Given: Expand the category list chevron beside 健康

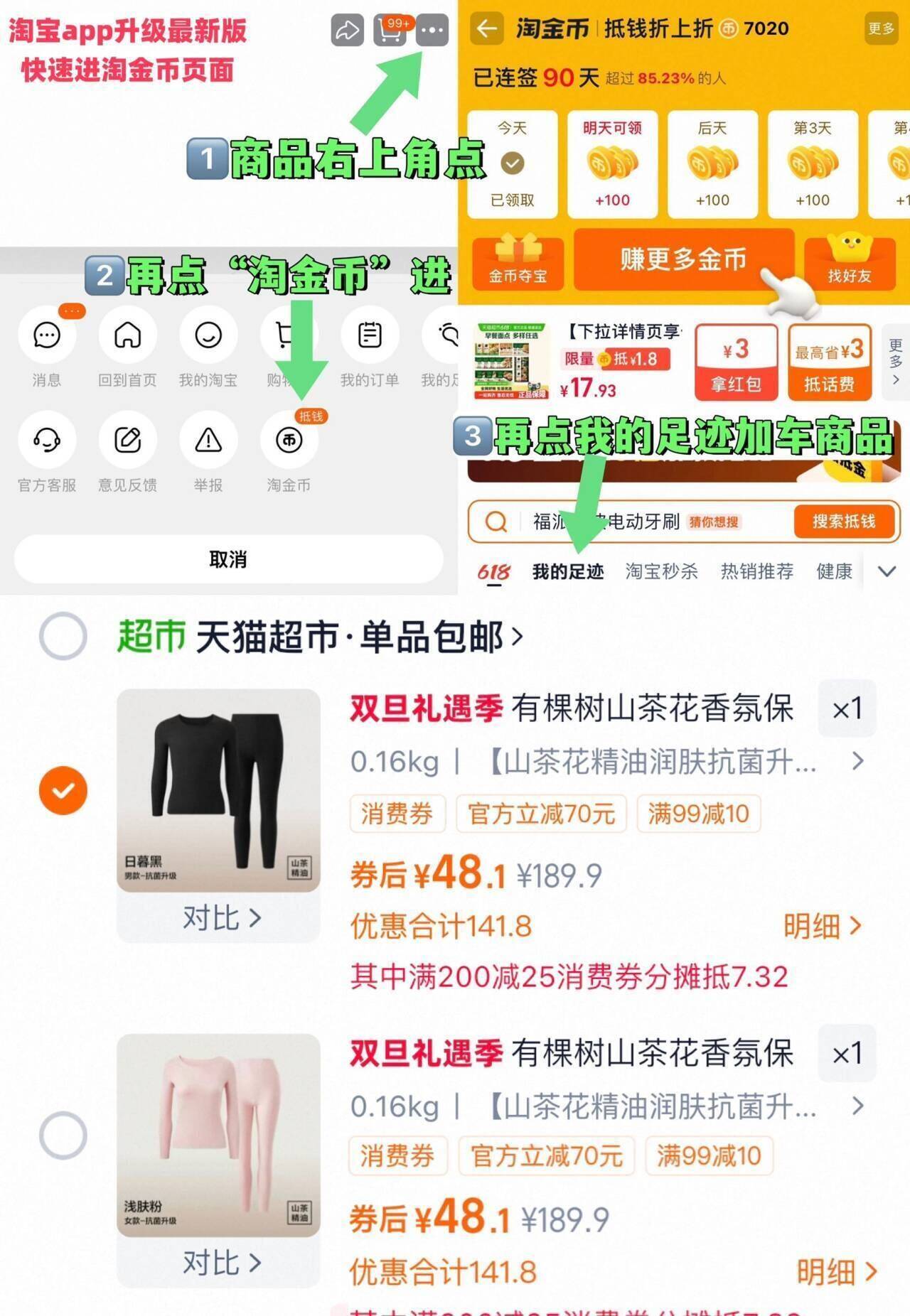Looking at the screenshot, I should tap(886, 571).
